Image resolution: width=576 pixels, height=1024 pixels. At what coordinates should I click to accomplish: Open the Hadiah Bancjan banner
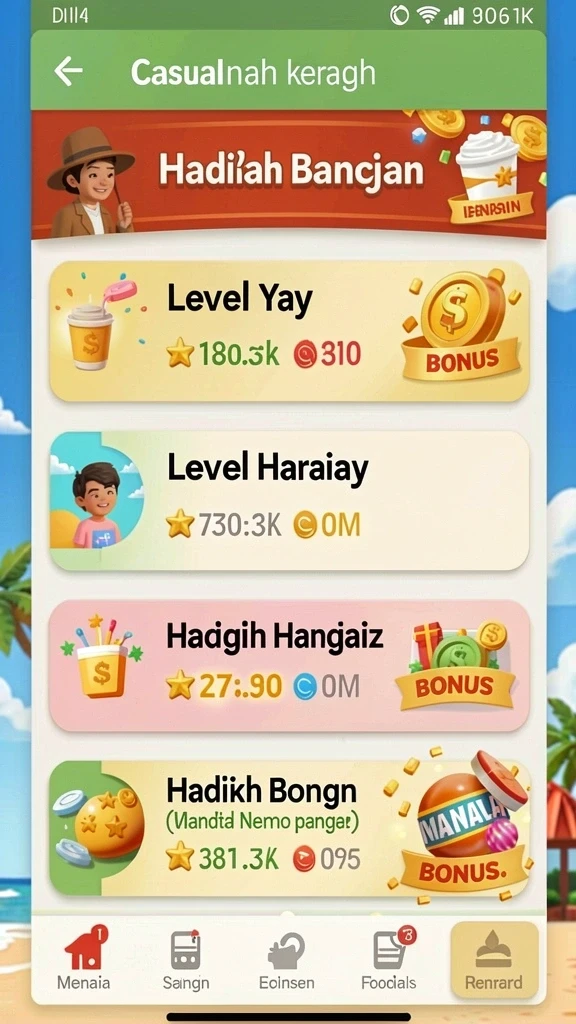289,174
